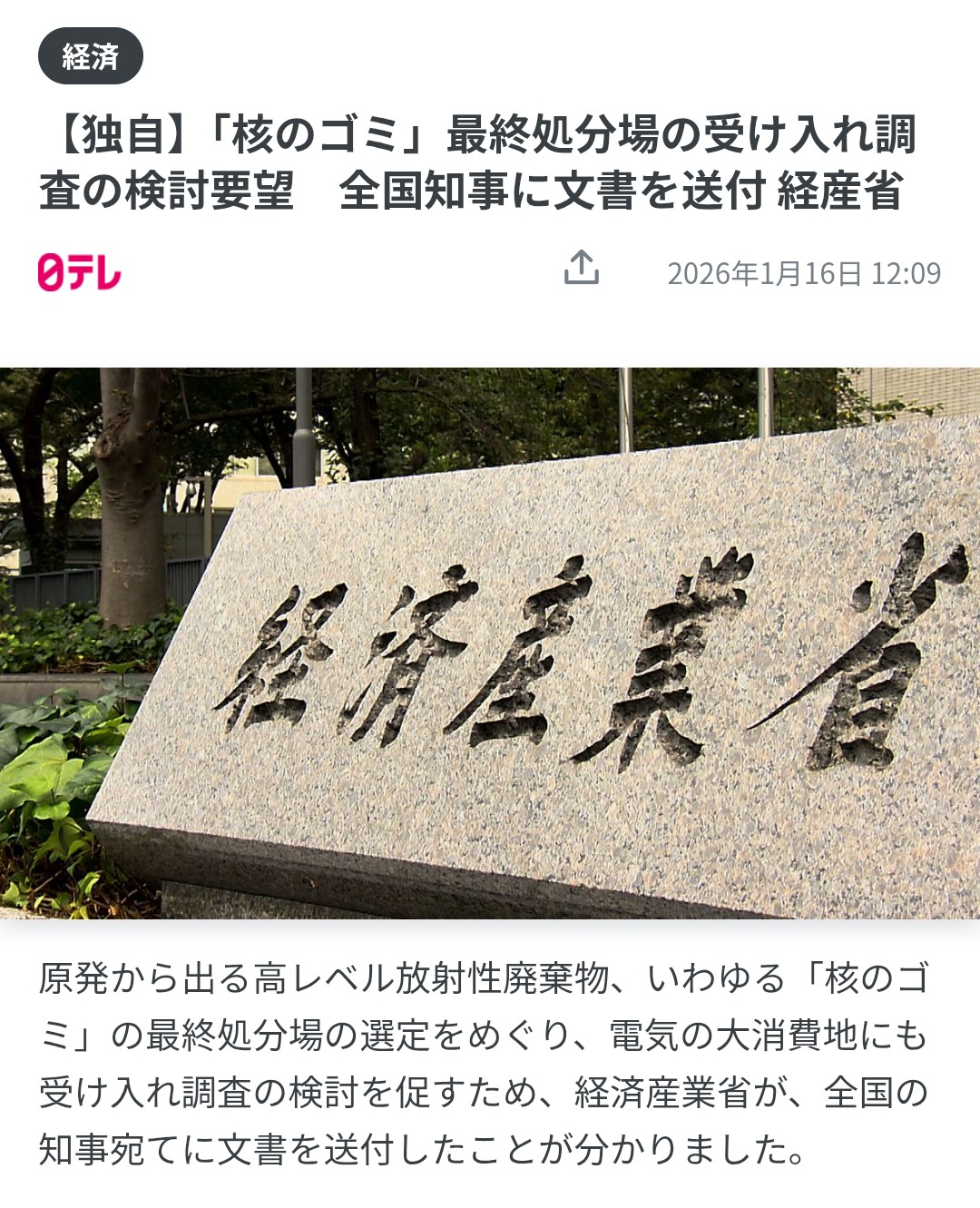The image size is (980, 1208).
Task: Open the 日テレ source logo
Action: (x=80, y=272)
